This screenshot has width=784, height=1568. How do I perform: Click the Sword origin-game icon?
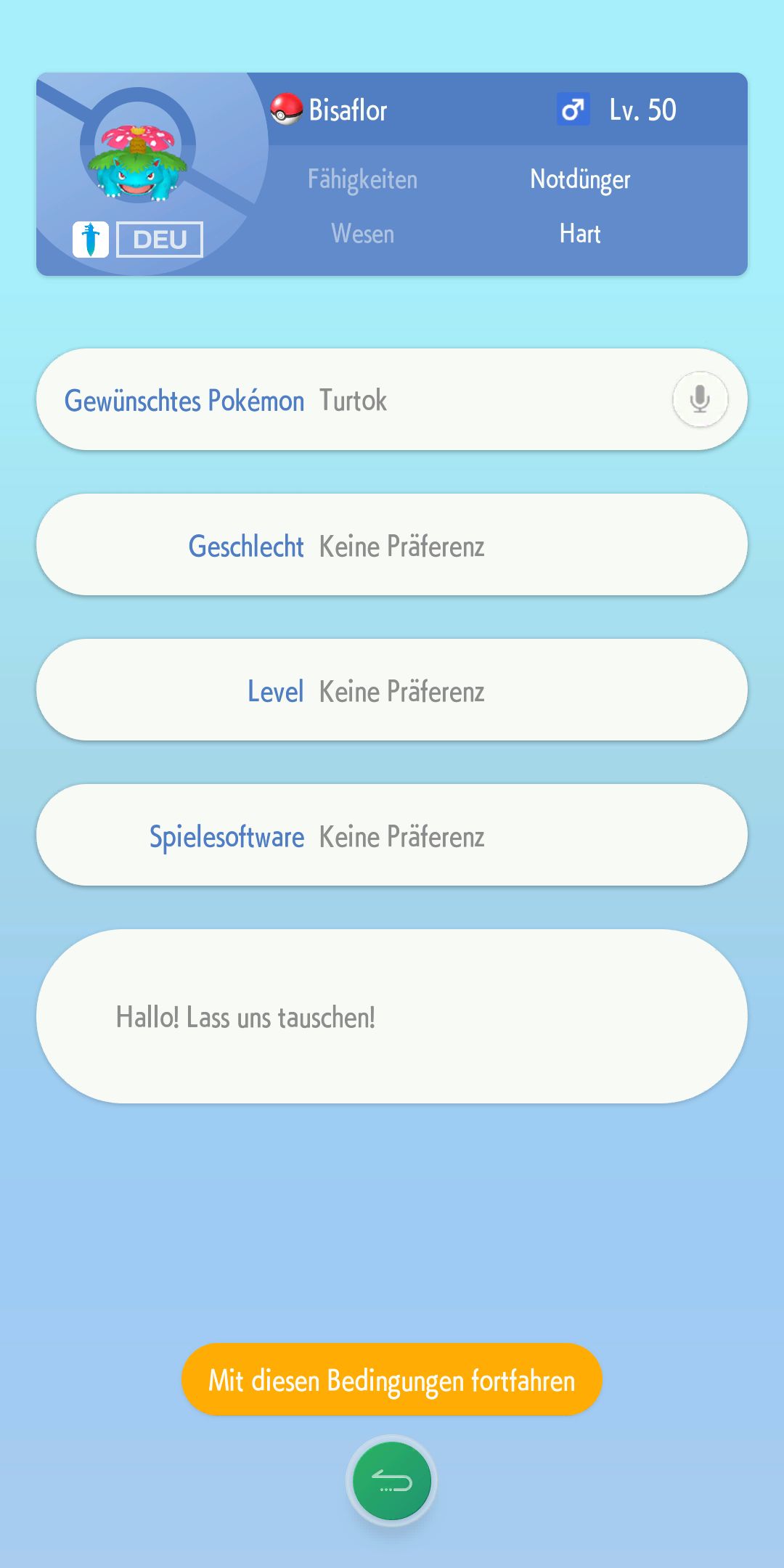click(89, 240)
